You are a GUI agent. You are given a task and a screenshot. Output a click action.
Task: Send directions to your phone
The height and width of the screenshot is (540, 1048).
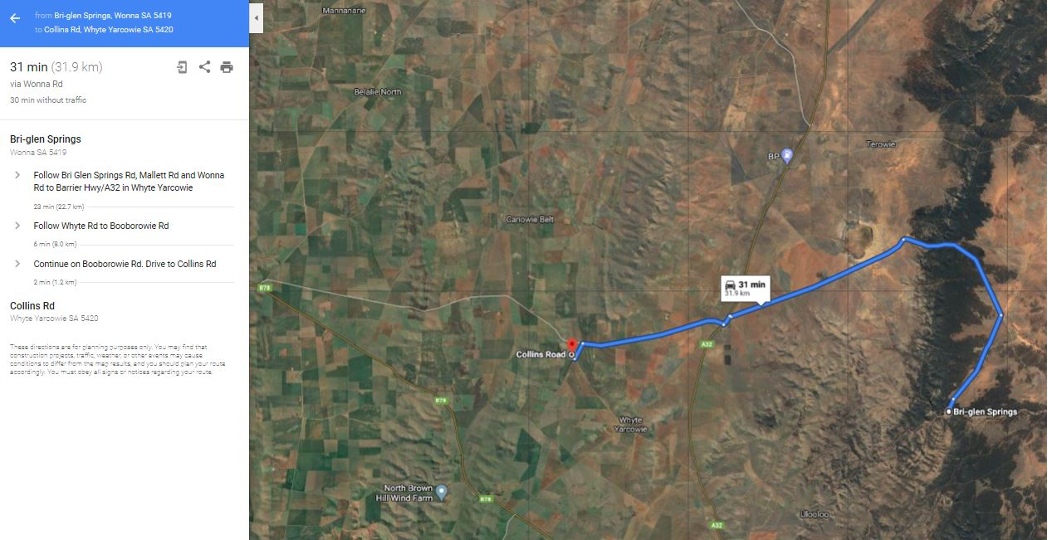click(x=182, y=67)
